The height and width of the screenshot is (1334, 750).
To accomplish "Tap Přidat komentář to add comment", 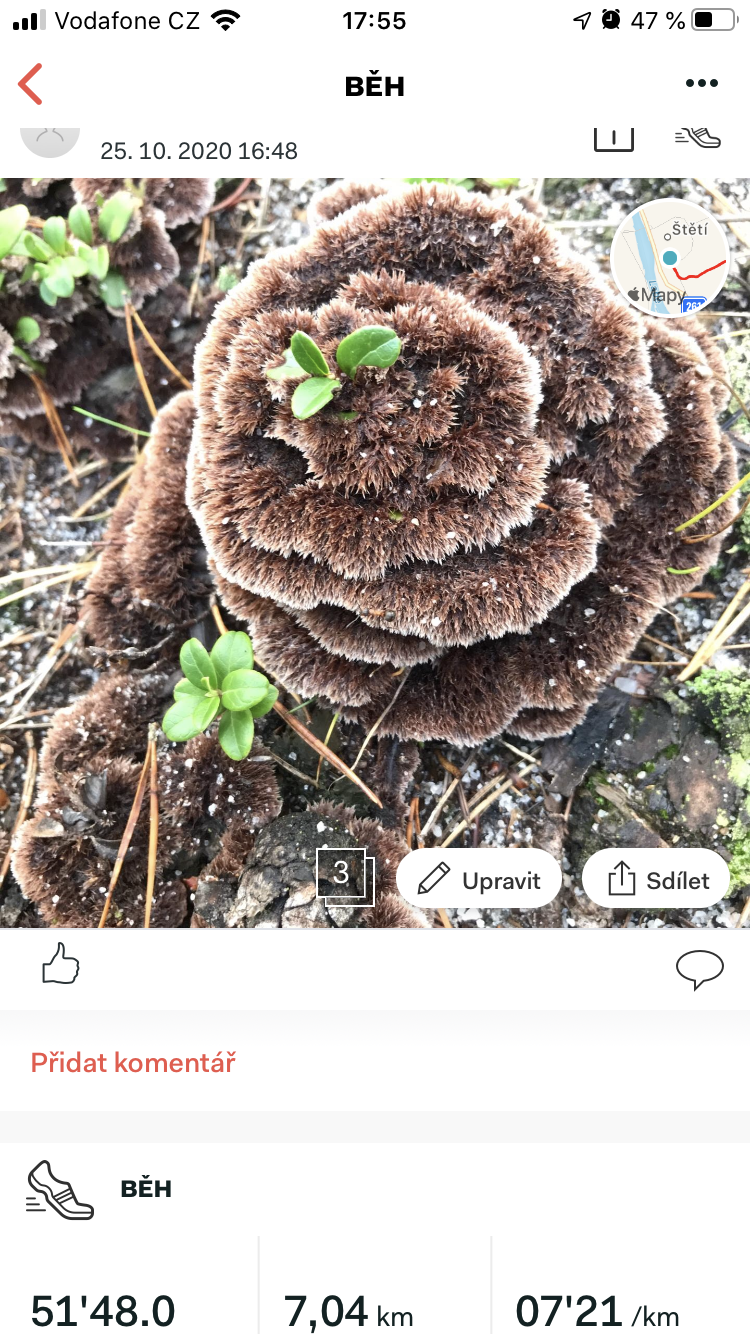I will (133, 1062).
